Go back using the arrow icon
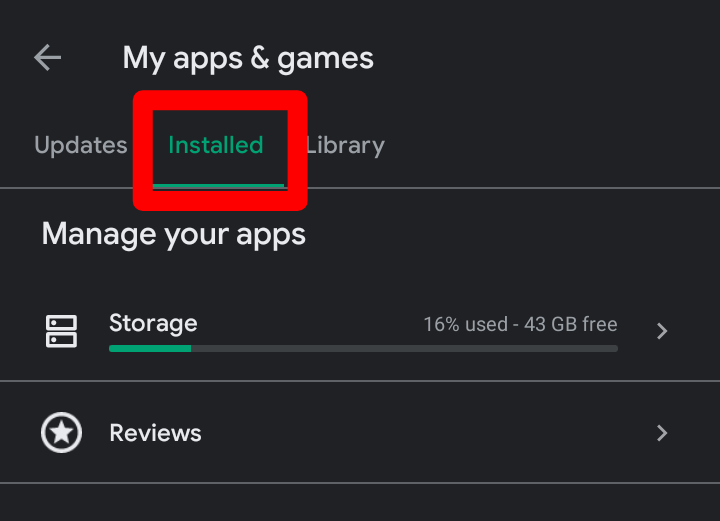The image size is (720, 521). click(x=47, y=58)
